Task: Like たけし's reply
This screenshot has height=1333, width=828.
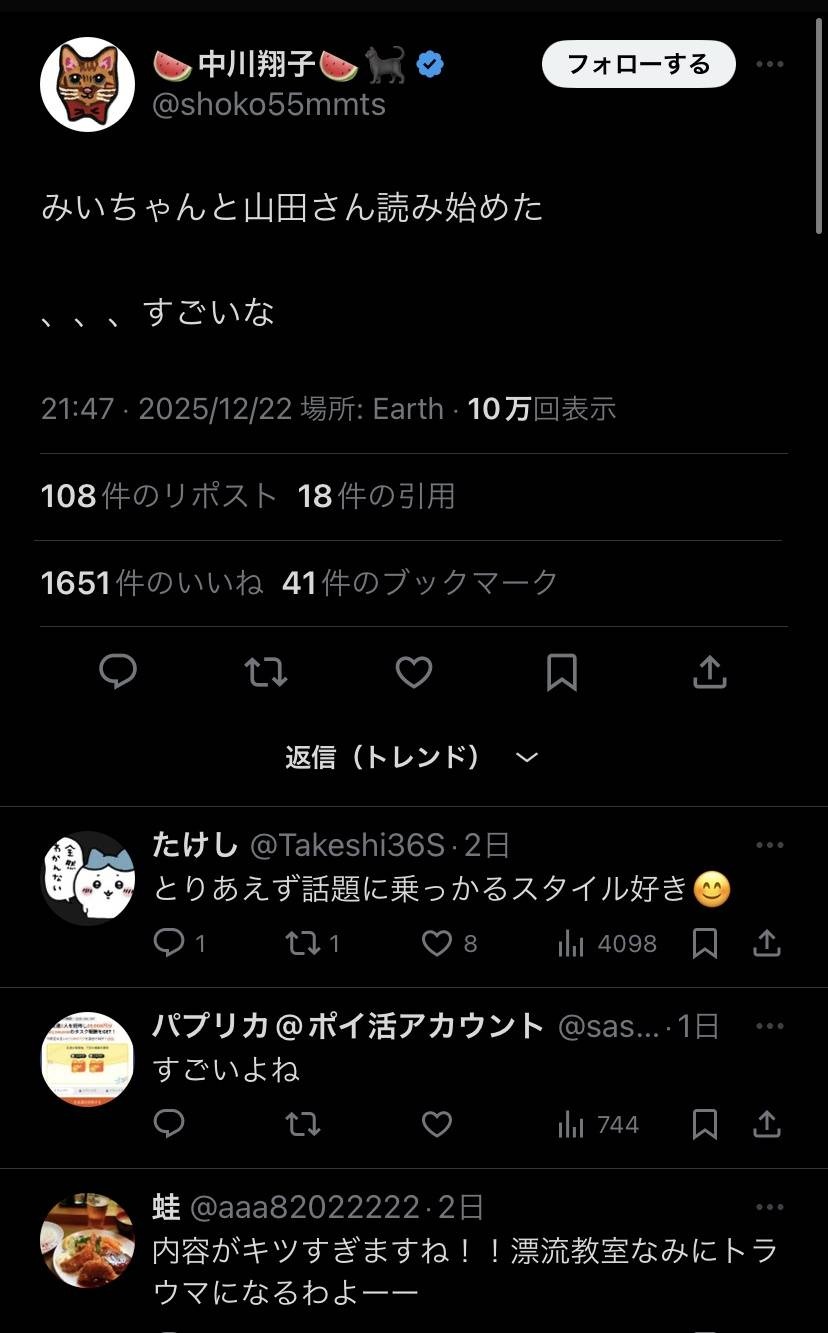Action: tap(437, 943)
